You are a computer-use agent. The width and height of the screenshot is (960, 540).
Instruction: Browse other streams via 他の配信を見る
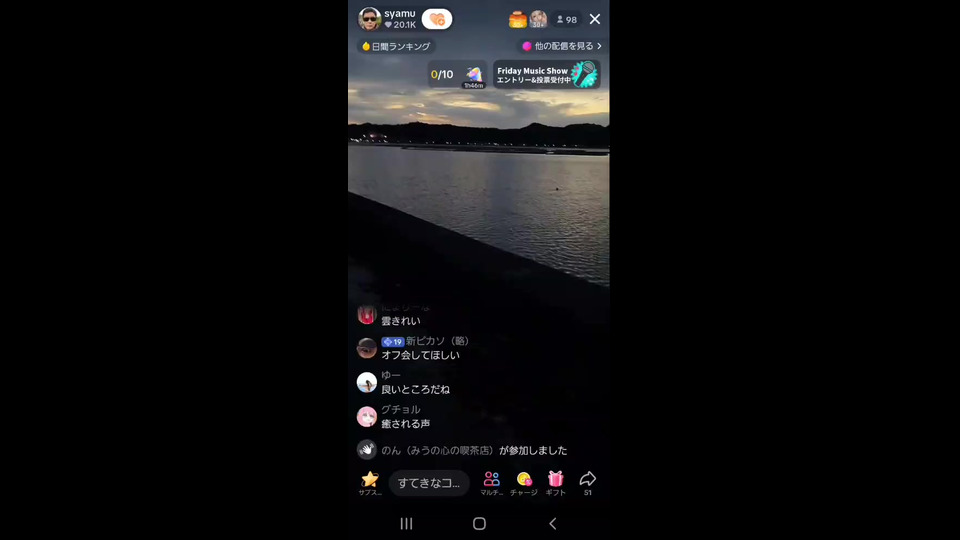(x=562, y=46)
